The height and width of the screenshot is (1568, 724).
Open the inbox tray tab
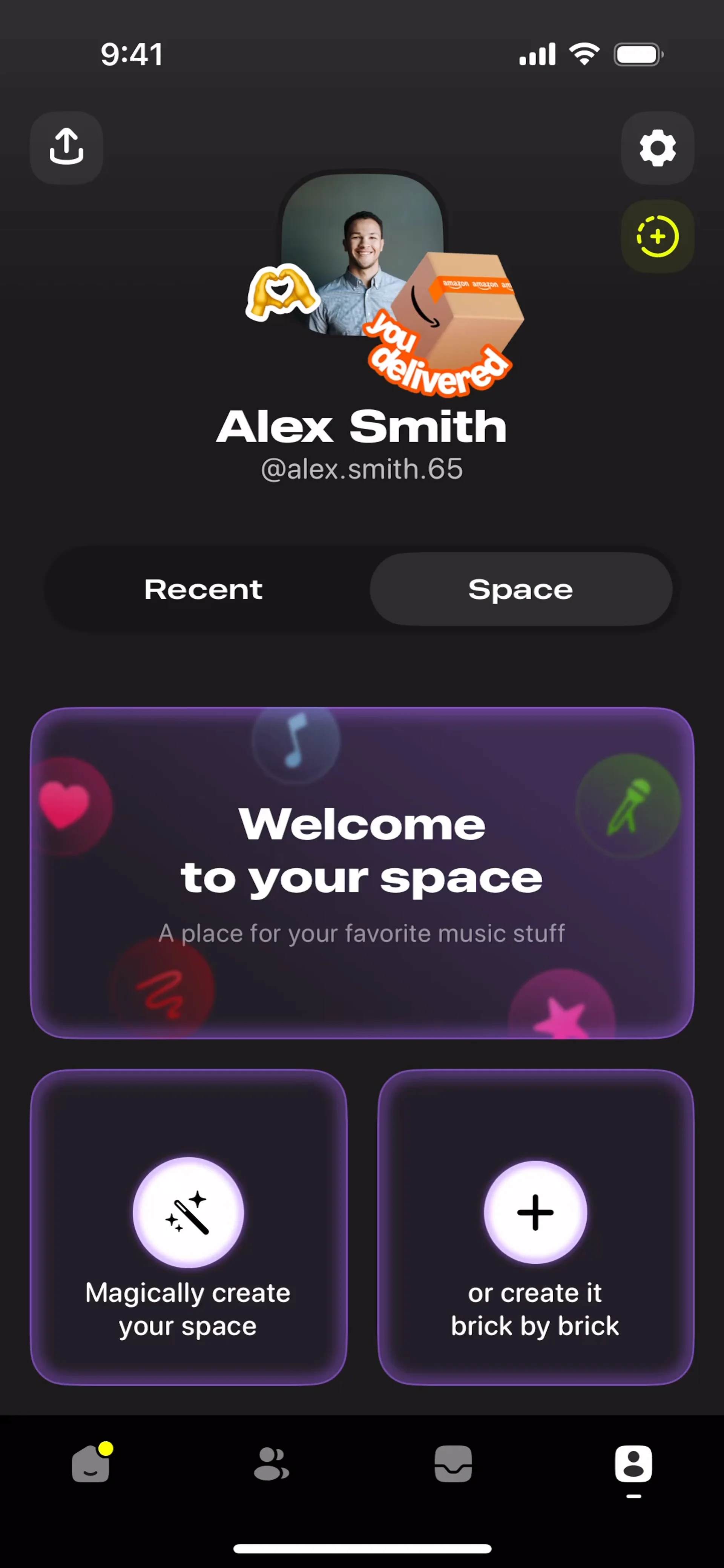(453, 1464)
